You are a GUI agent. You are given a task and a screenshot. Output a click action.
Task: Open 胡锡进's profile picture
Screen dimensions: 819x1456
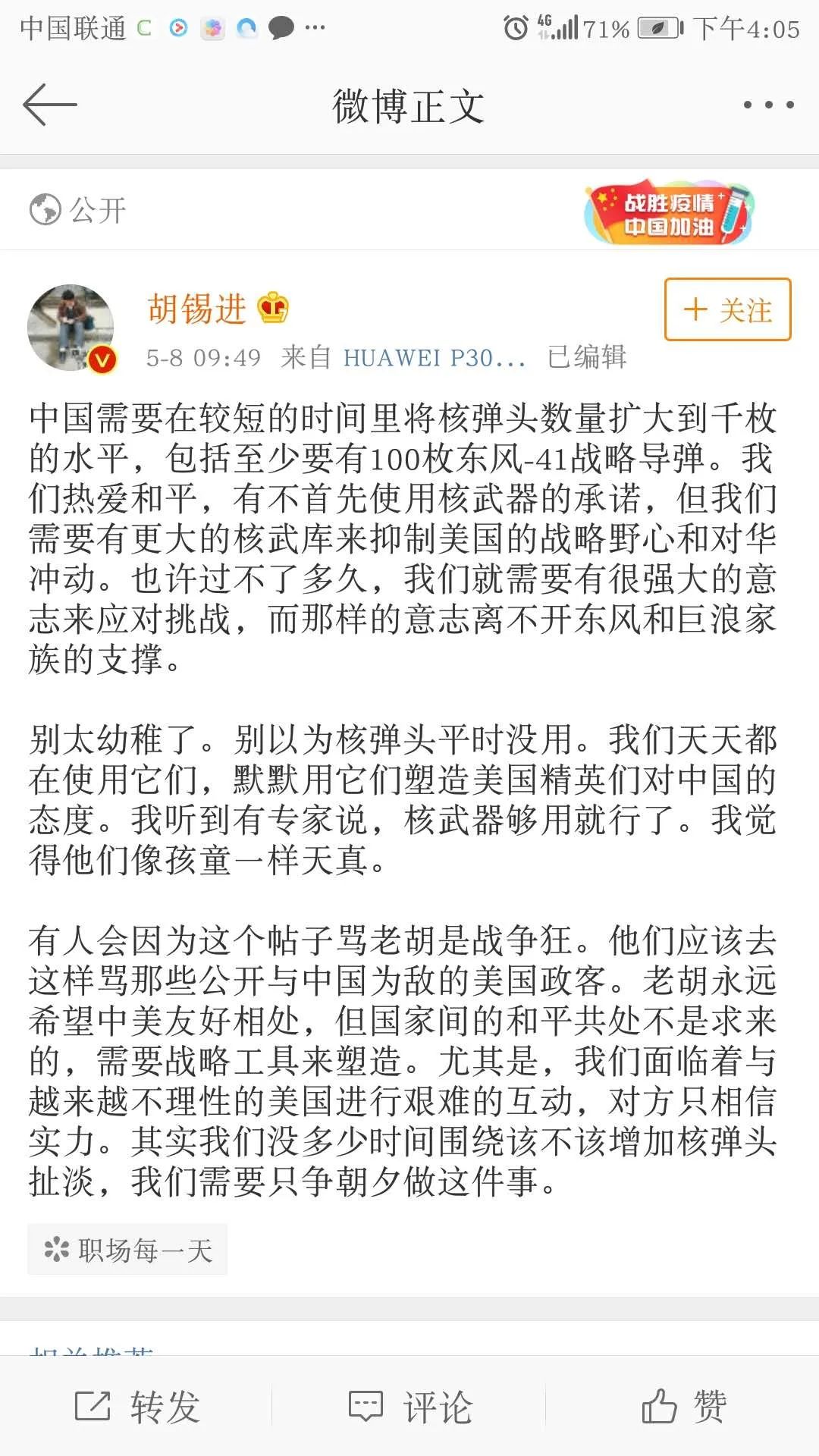(71, 328)
